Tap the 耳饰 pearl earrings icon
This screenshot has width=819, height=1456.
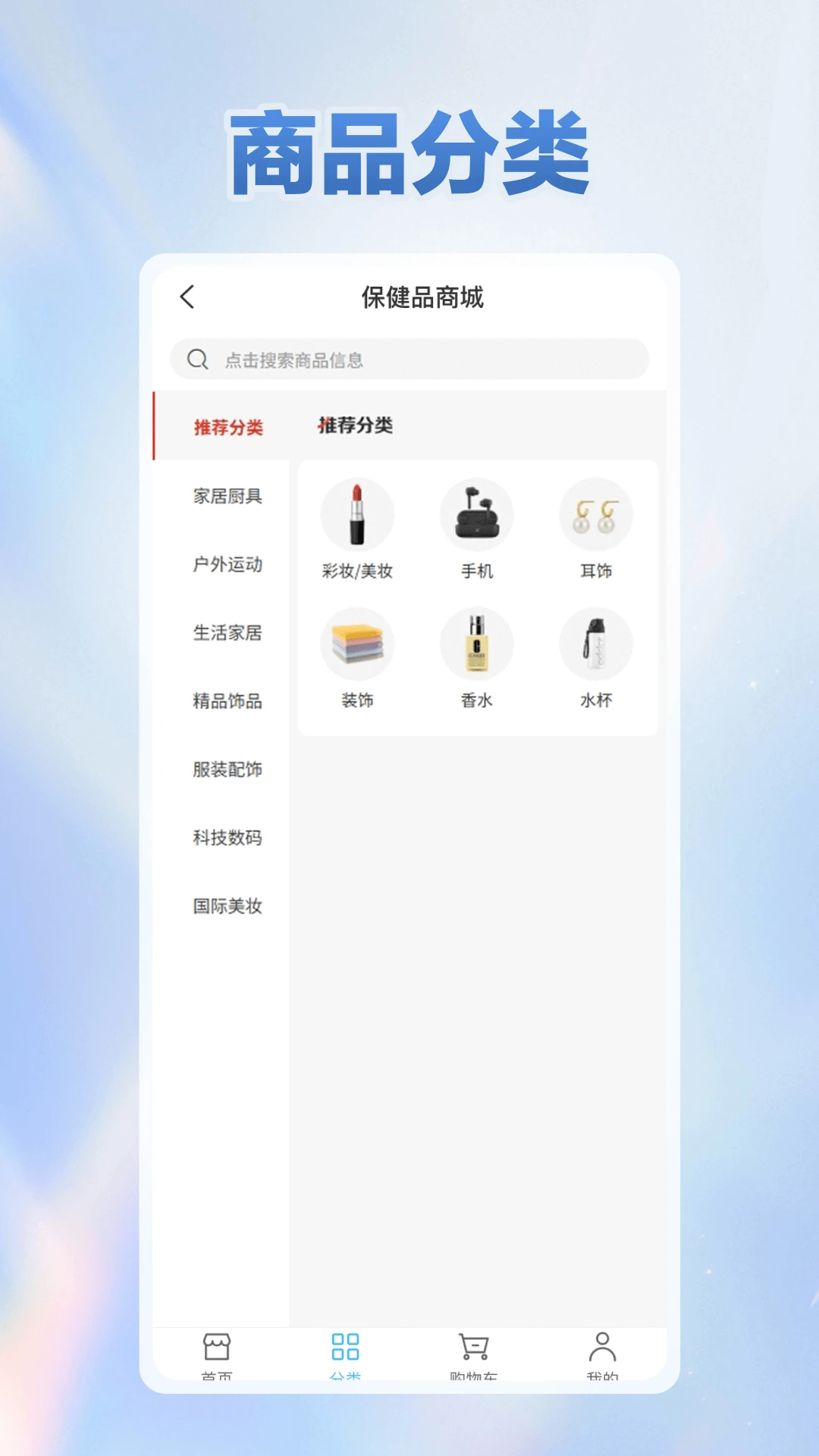tap(596, 514)
